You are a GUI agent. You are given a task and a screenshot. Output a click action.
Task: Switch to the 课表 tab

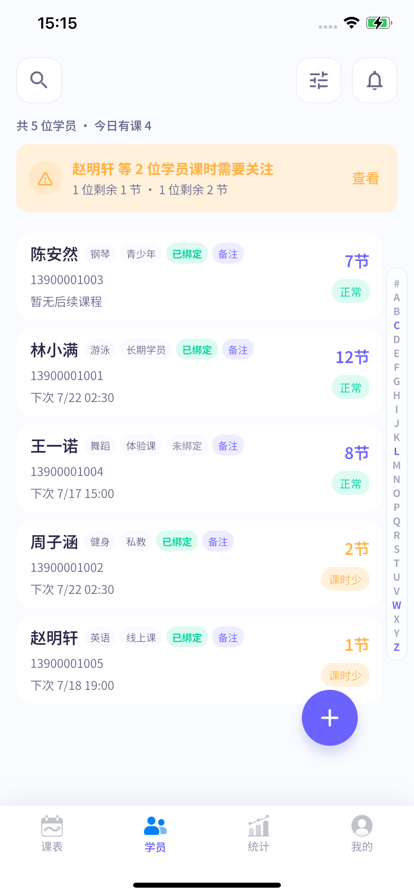52,834
